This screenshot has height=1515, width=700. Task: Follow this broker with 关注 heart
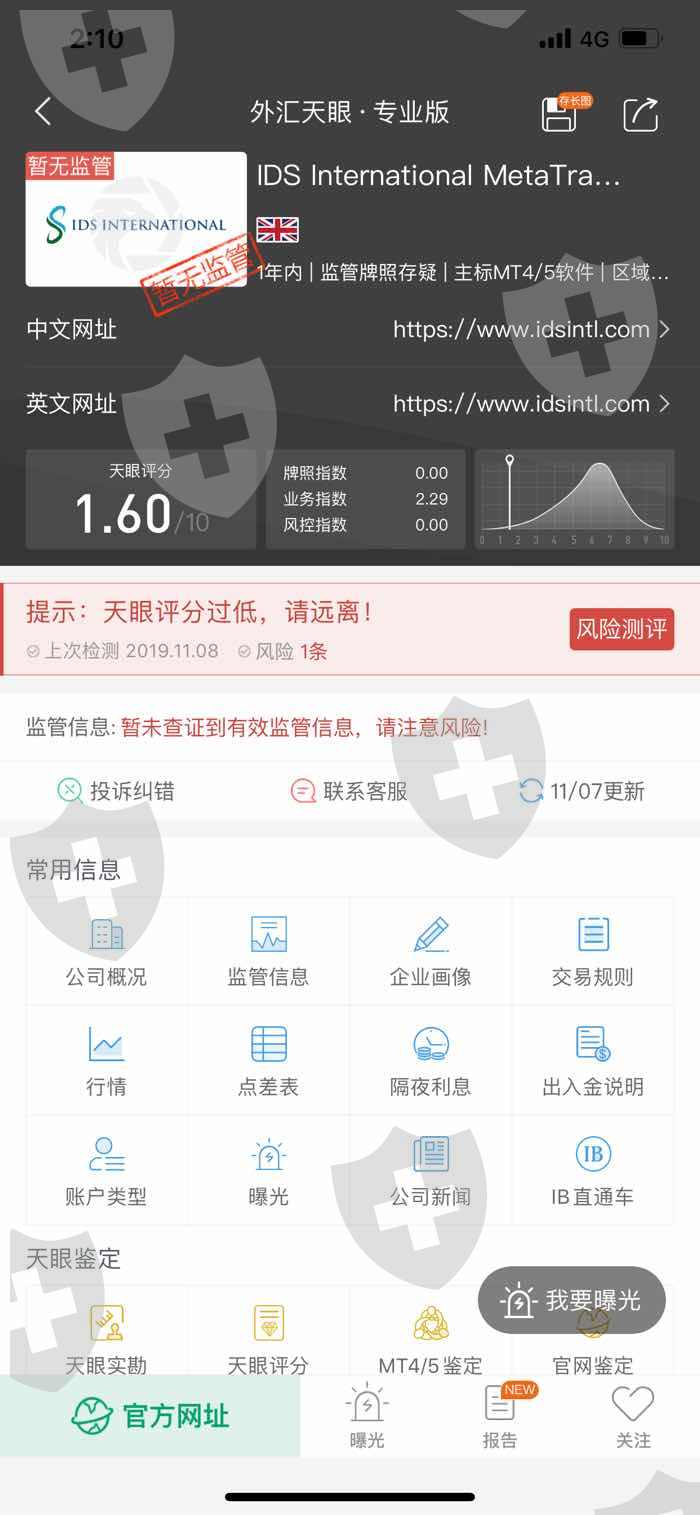(633, 1416)
